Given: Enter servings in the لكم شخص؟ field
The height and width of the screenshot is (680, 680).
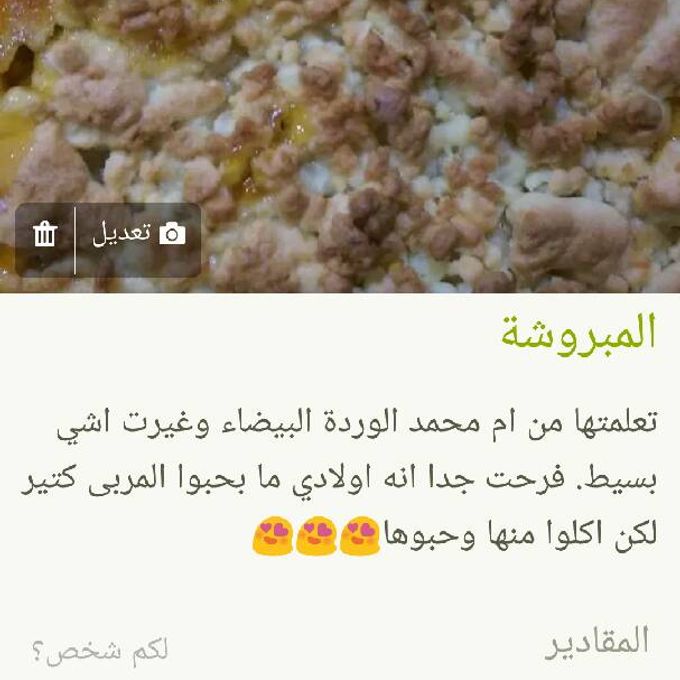Looking at the screenshot, I should pyautogui.click(x=100, y=651).
